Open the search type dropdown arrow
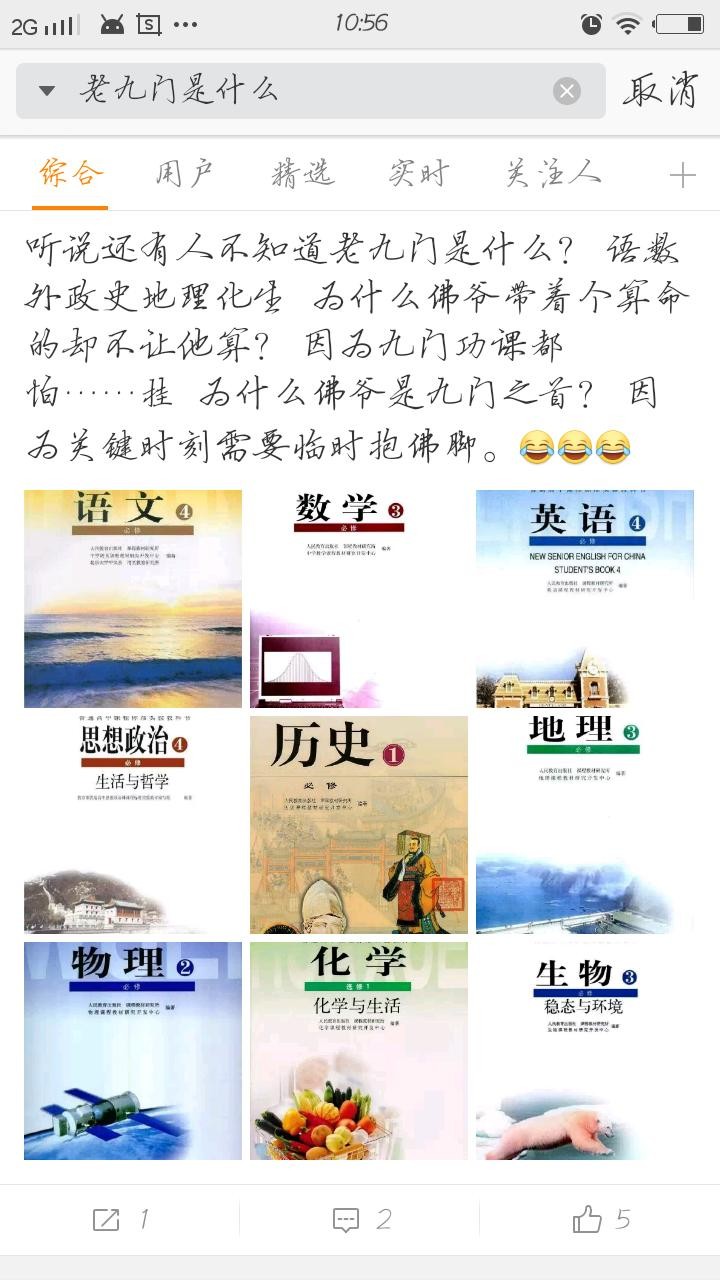This screenshot has width=720, height=1280. pos(46,91)
